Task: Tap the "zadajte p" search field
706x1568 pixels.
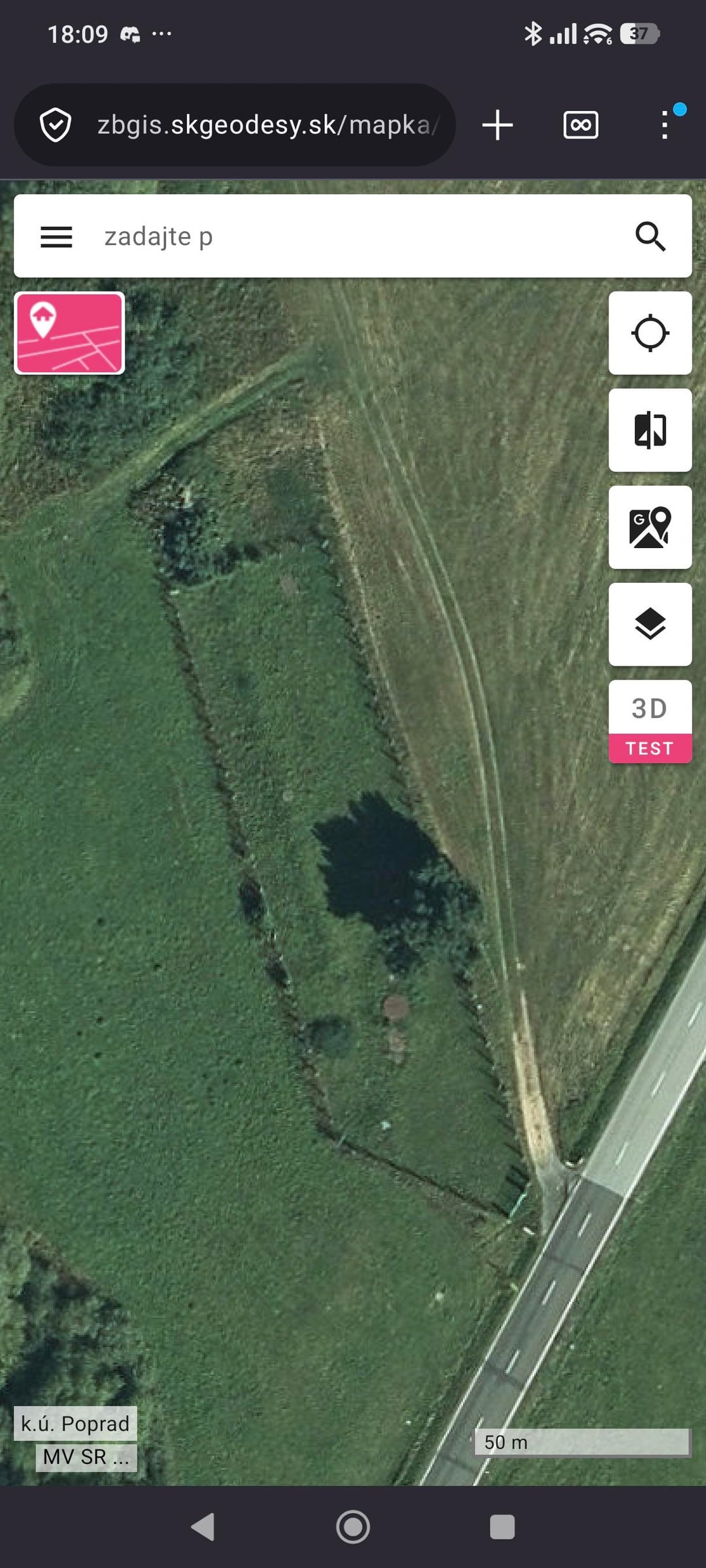Action: point(353,237)
